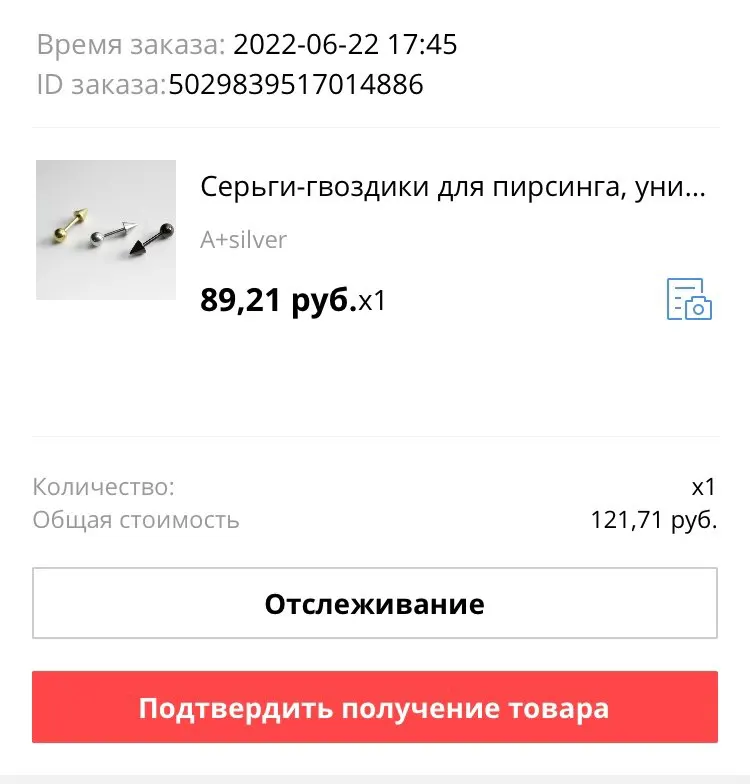Open the Серьги-гвоздики для пирсинга product title

pos(454,187)
